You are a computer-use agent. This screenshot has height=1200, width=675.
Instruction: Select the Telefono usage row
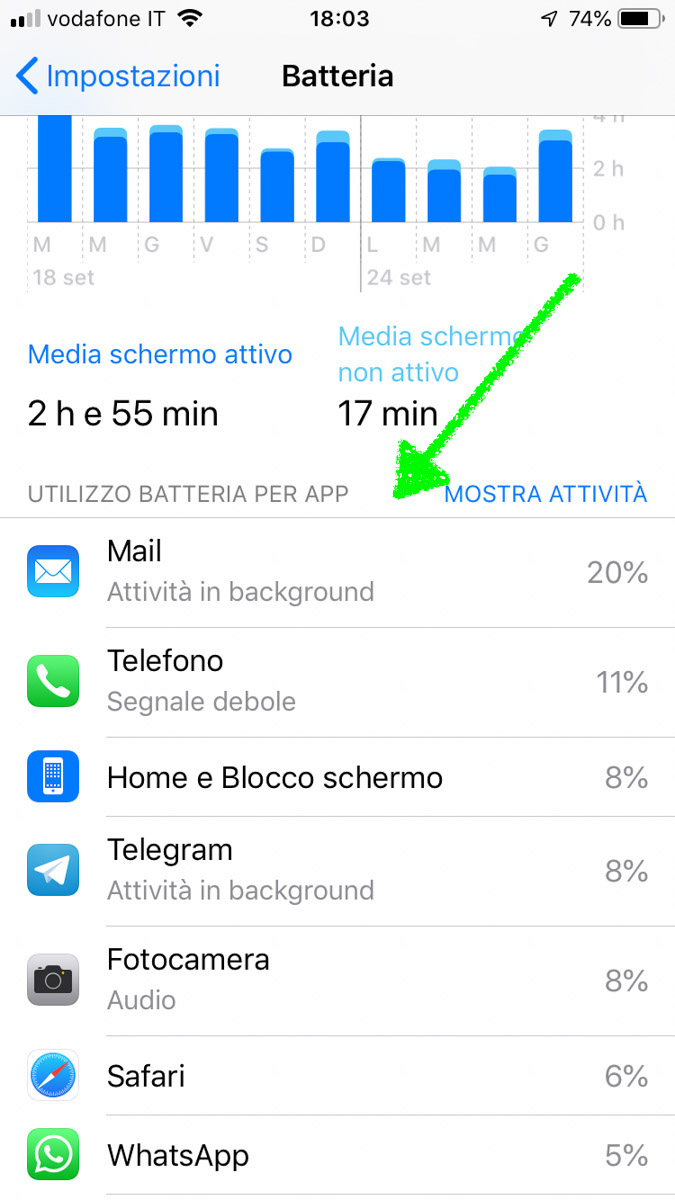coord(337,682)
